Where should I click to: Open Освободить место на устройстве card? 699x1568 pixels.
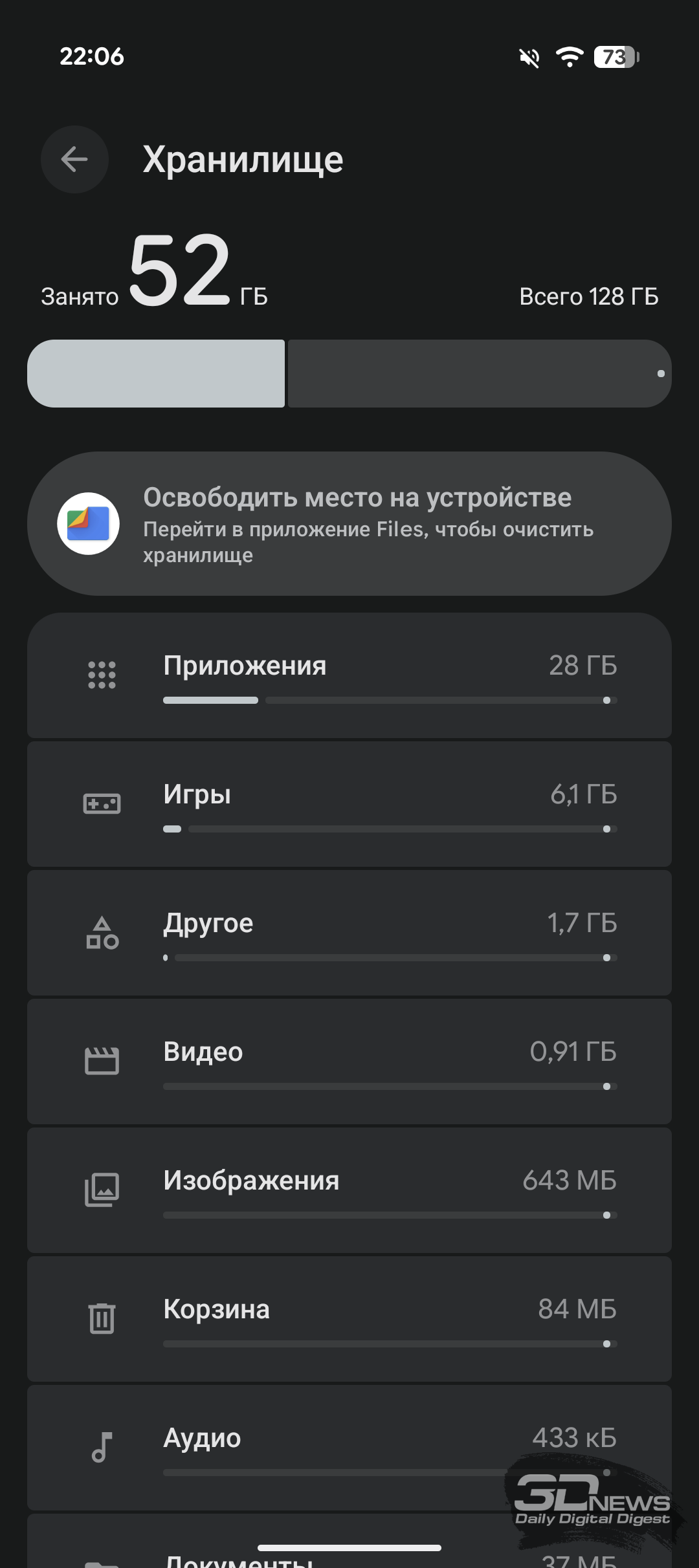pyautogui.click(x=349, y=523)
